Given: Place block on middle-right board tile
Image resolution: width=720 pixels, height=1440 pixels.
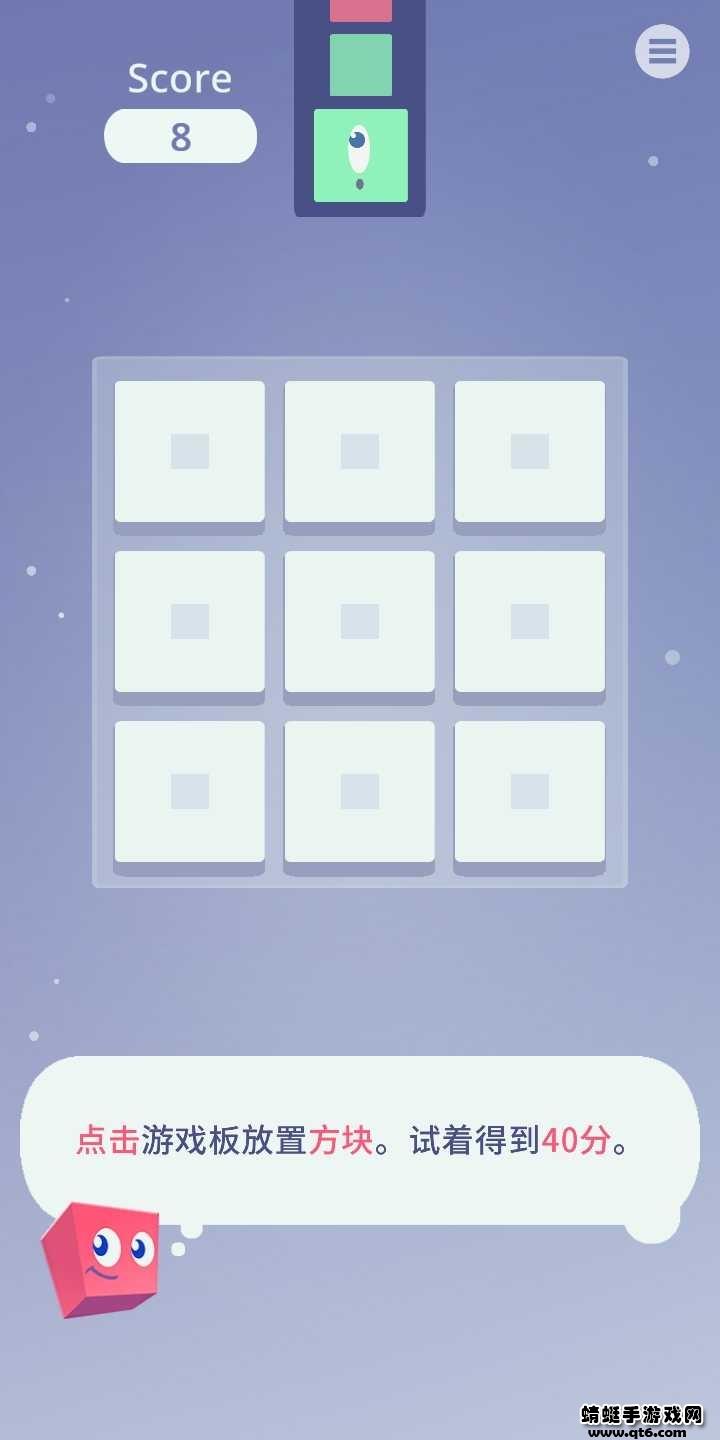Looking at the screenshot, I should click(530, 621).
